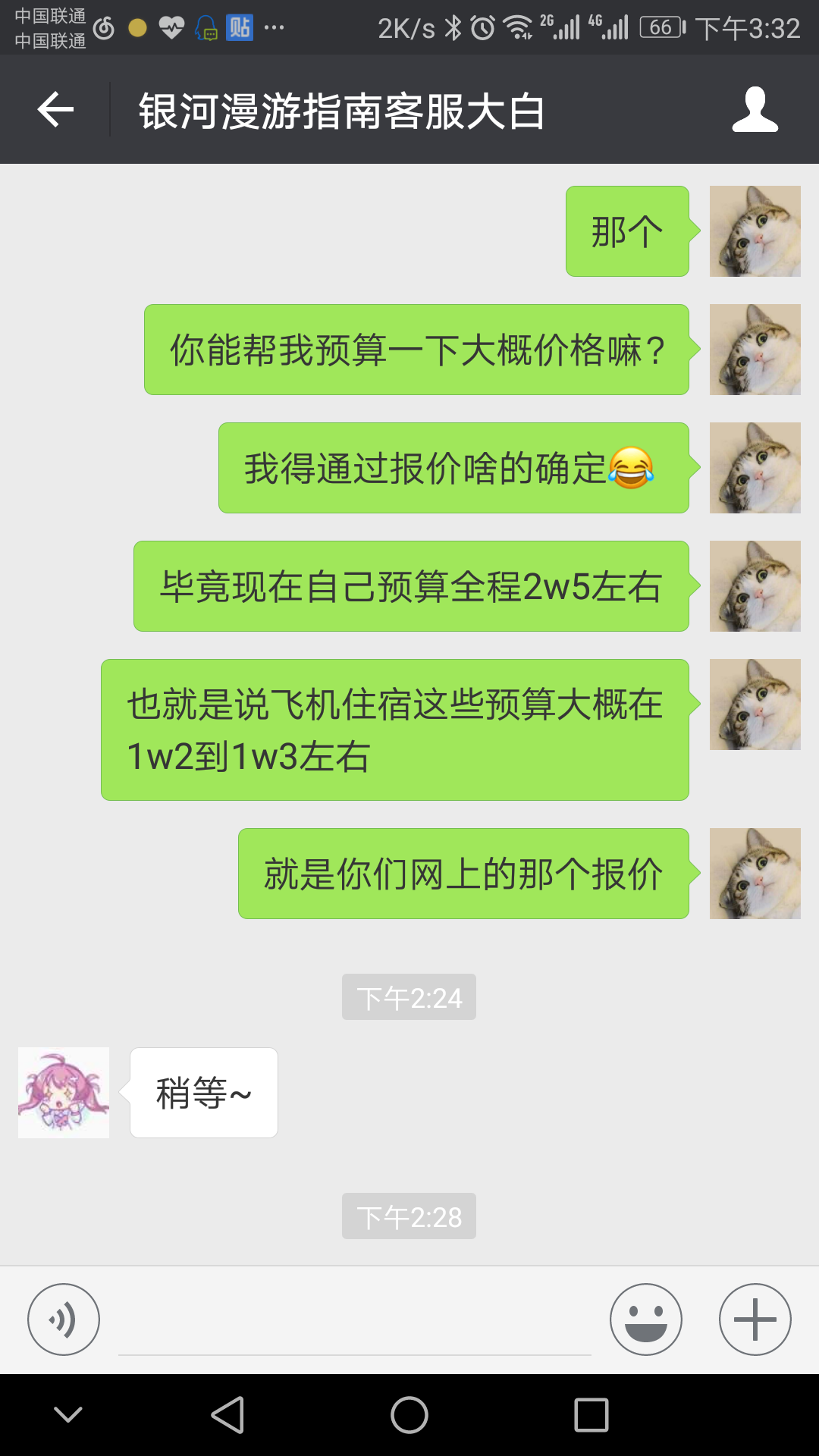
Task: Open recent apps from navigation bar
Action: pos(591,1415)
